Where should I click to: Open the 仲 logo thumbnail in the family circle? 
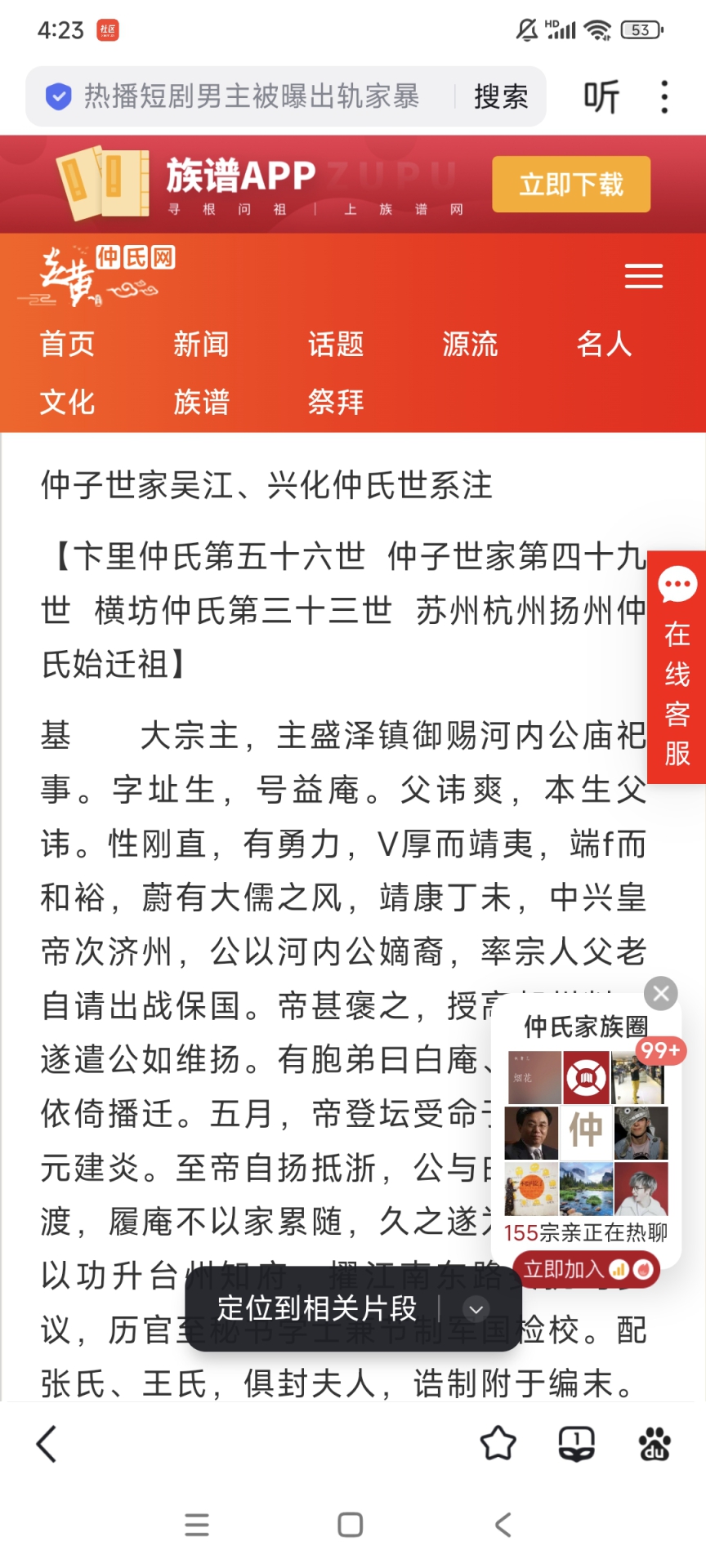coord(585,1133)
